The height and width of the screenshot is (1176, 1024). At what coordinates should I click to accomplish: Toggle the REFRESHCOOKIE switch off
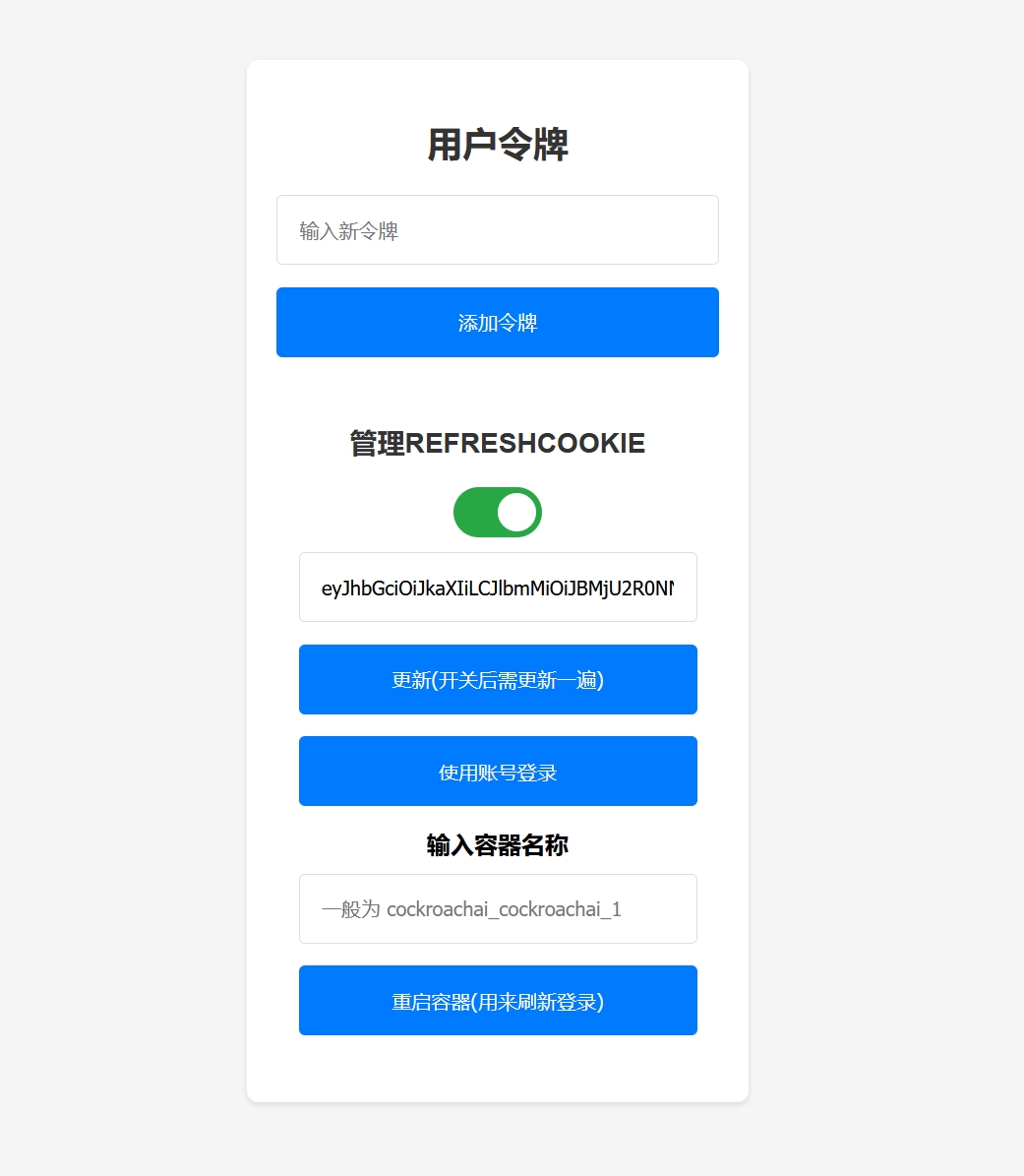tap(497, 513)
